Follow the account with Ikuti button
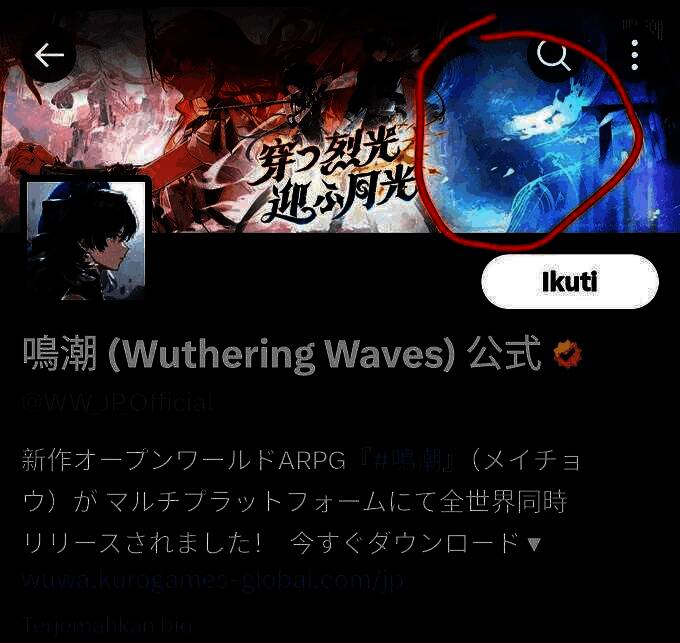 (x=570, y=281)
